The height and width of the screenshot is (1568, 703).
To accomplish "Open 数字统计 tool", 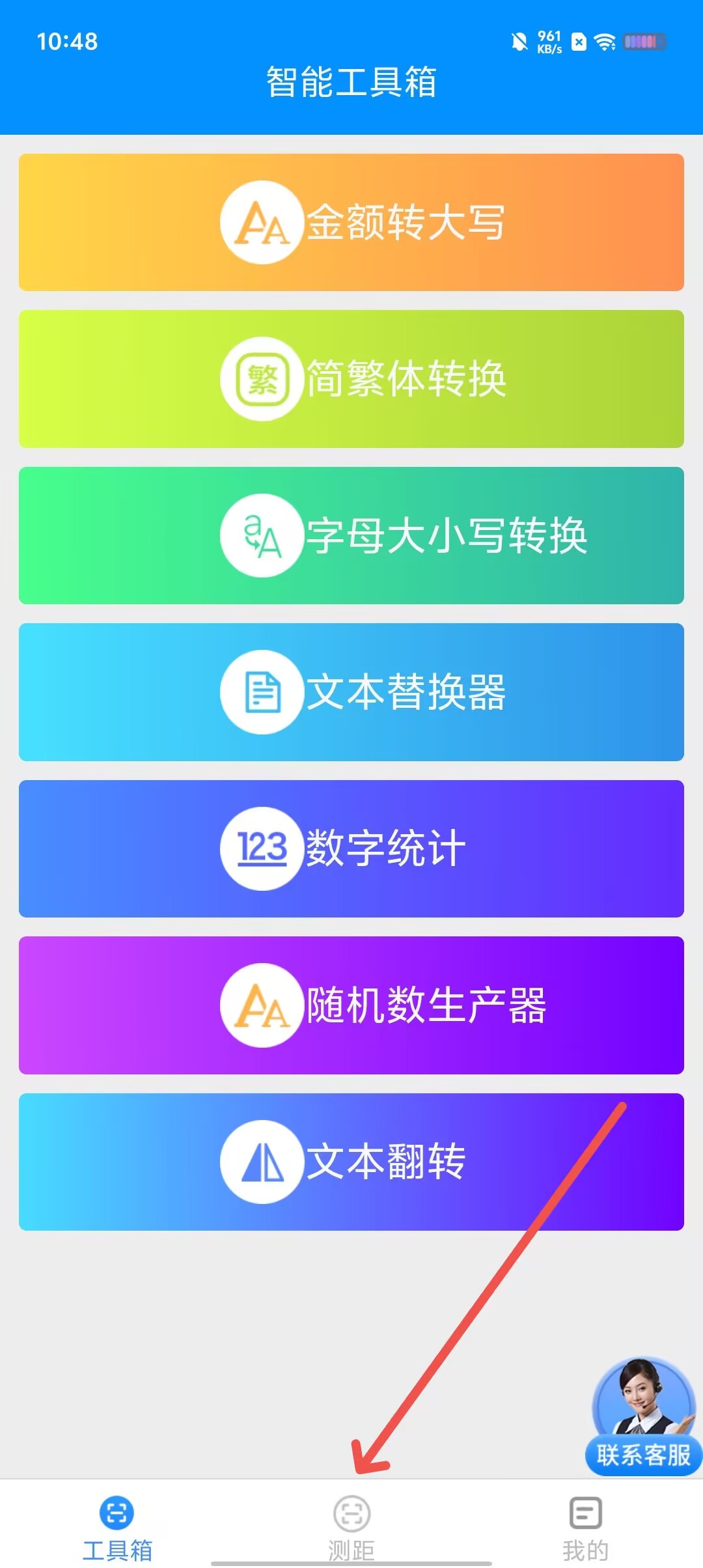I will tap(351, 848).
